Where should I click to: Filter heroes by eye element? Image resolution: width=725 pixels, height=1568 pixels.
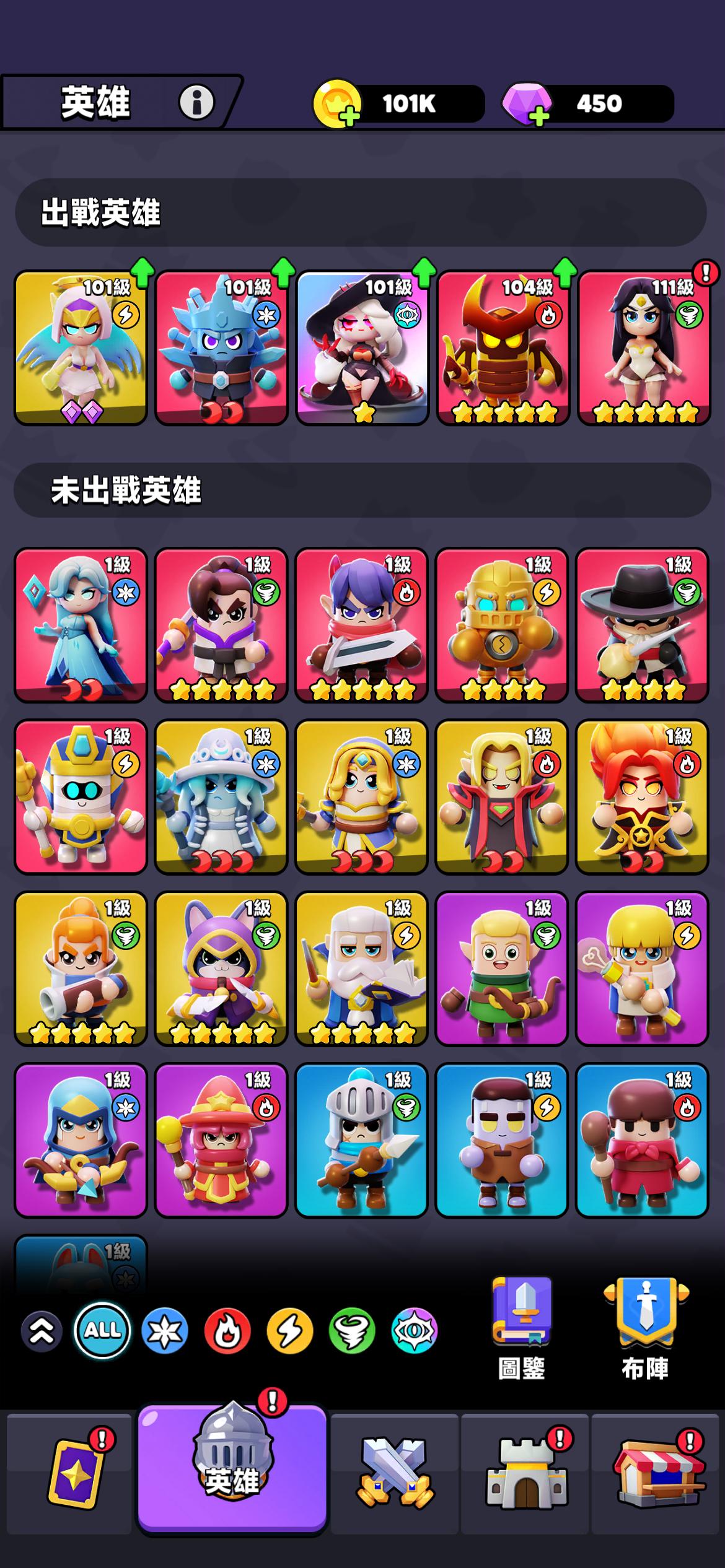(x=414, y=1330)
